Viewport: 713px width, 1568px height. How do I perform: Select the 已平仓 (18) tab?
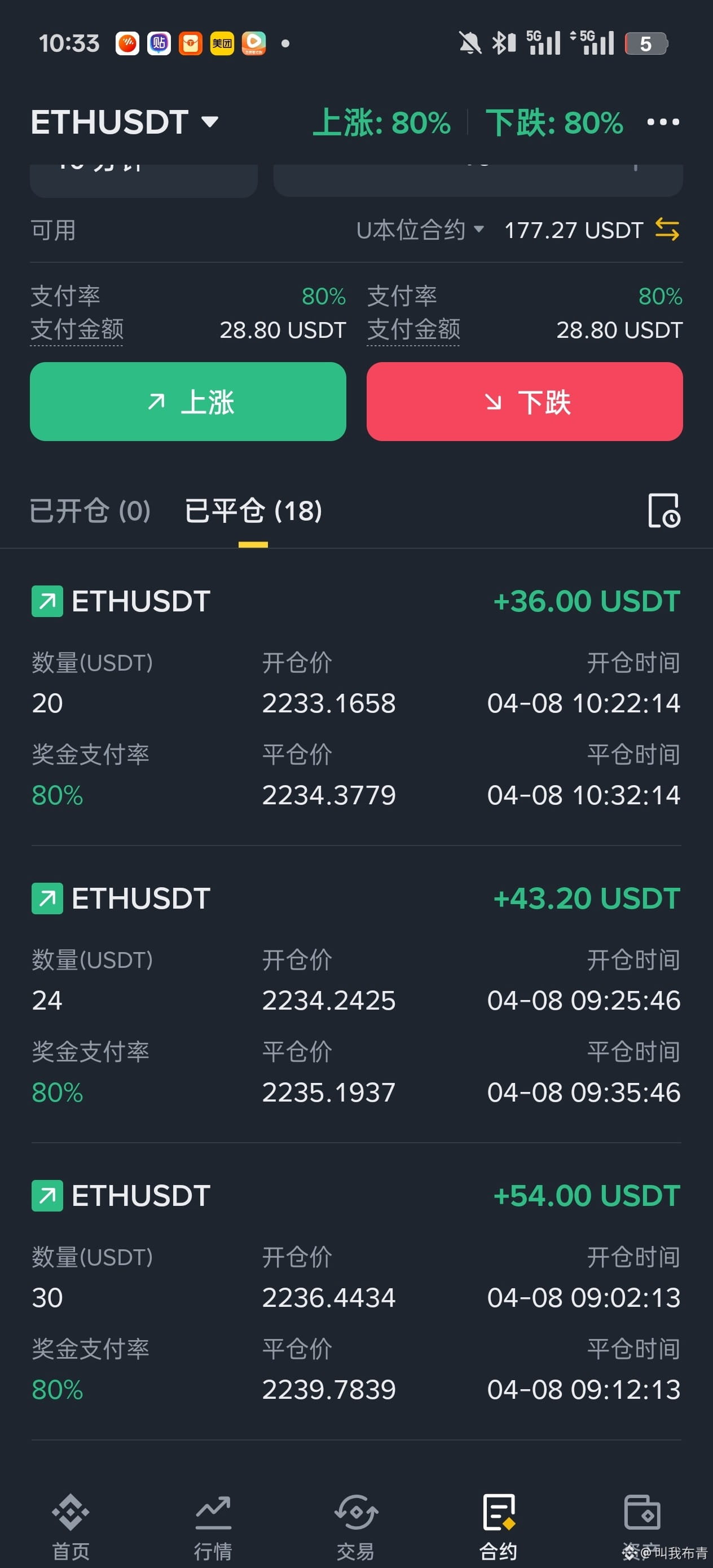pyautogui.click(x=253, y=510)
